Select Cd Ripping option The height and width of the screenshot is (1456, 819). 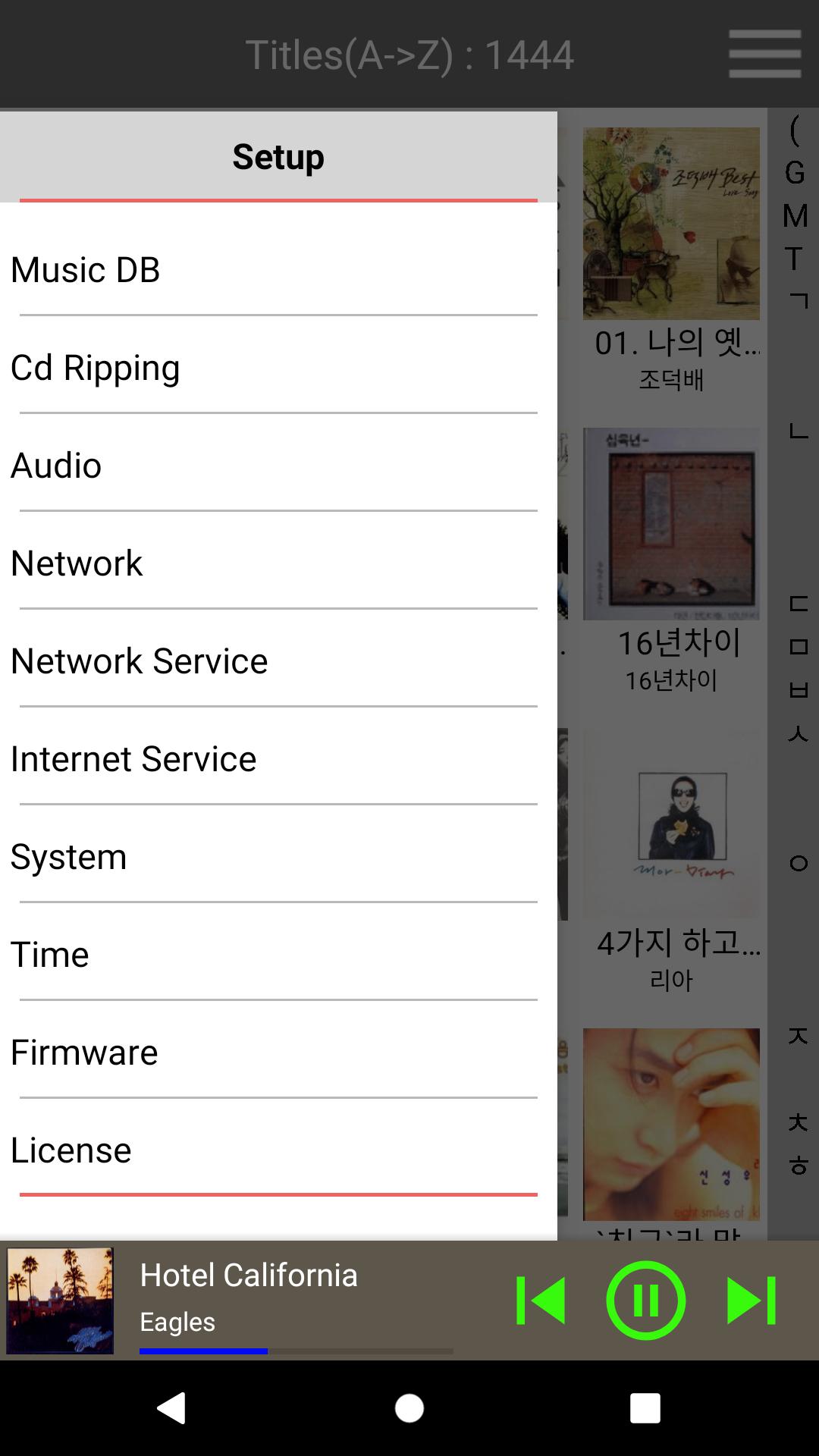pos(278,368)
